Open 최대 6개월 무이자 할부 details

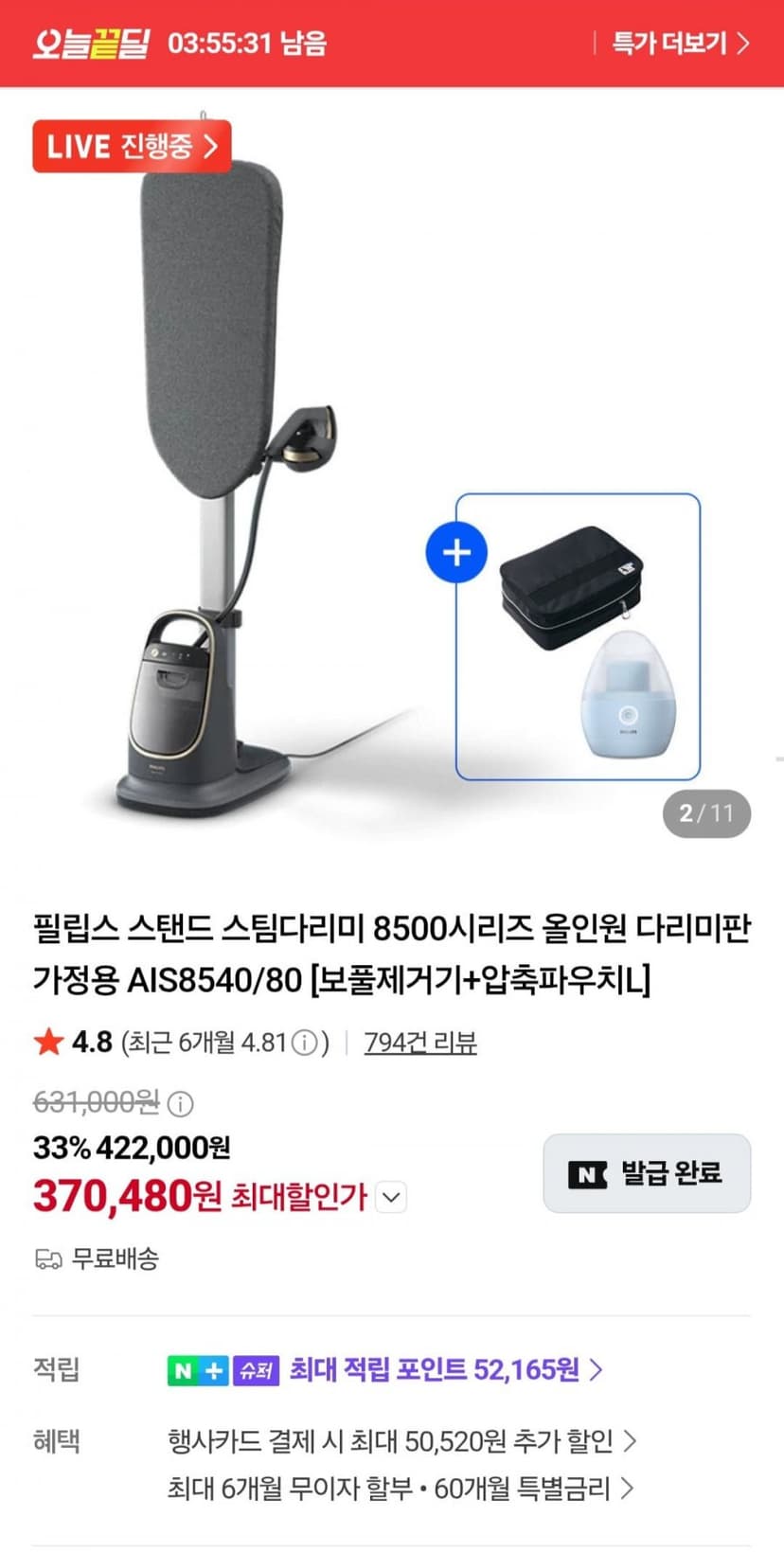click(400, 1489)
